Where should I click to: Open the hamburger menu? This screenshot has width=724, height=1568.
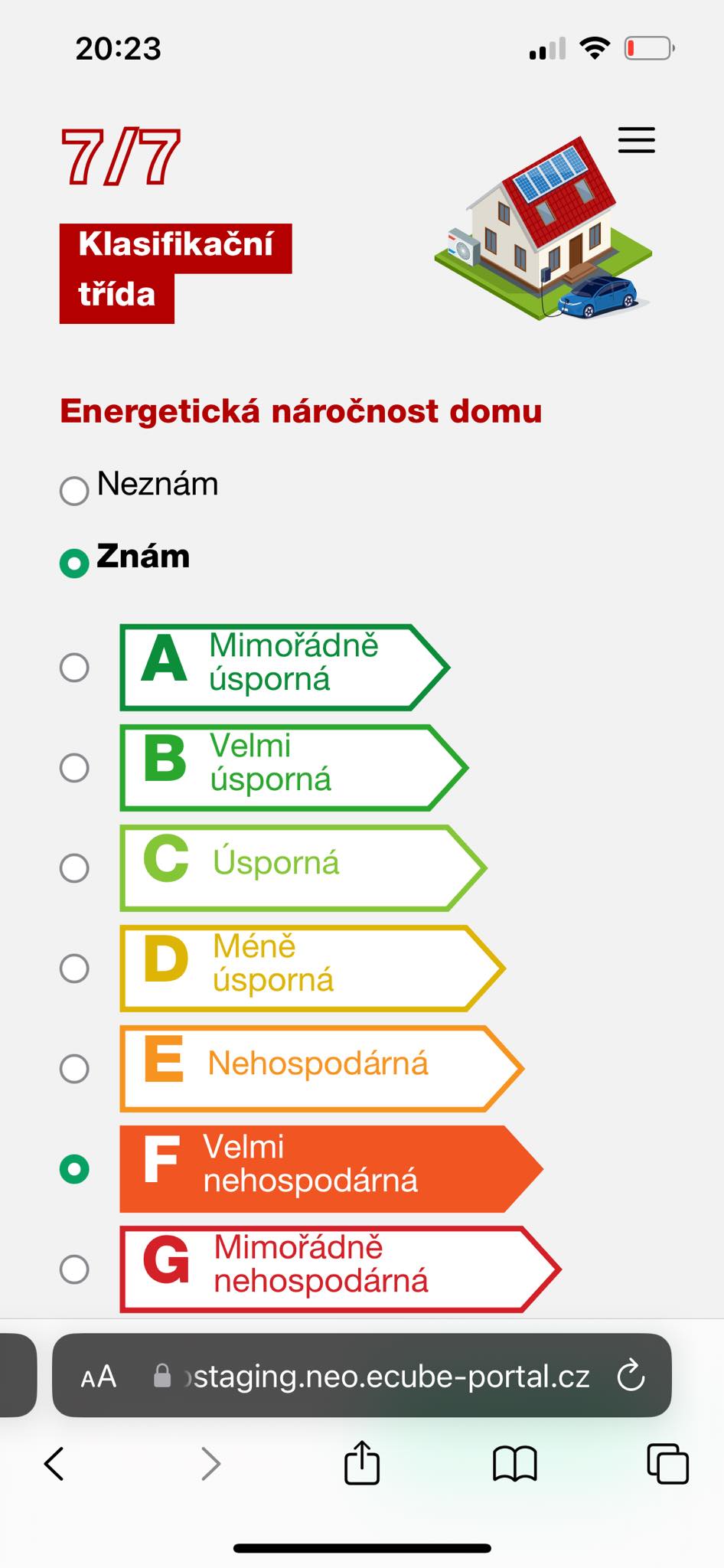[x=636, y=140]
